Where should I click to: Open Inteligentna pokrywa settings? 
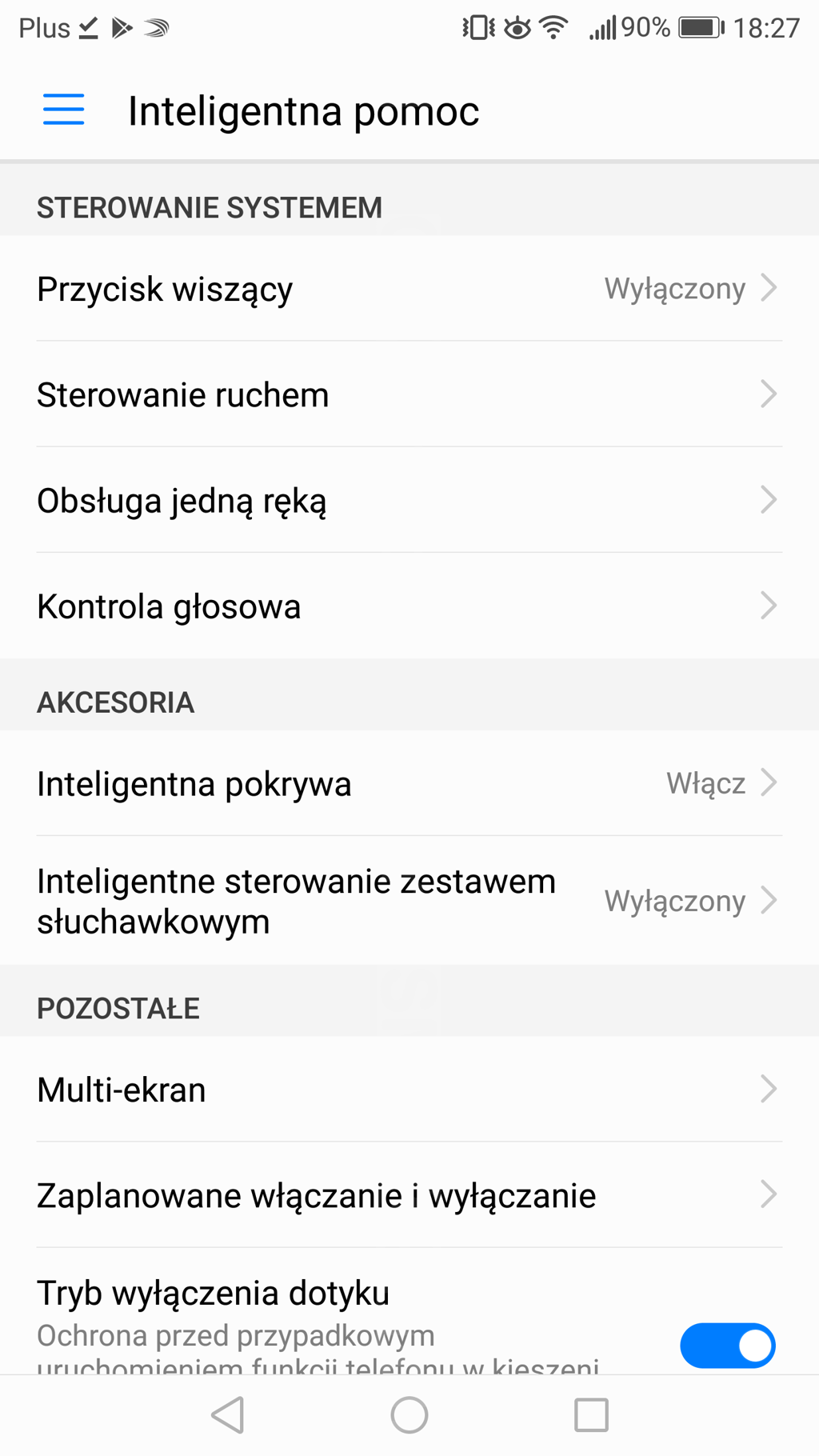coord(408,783)
